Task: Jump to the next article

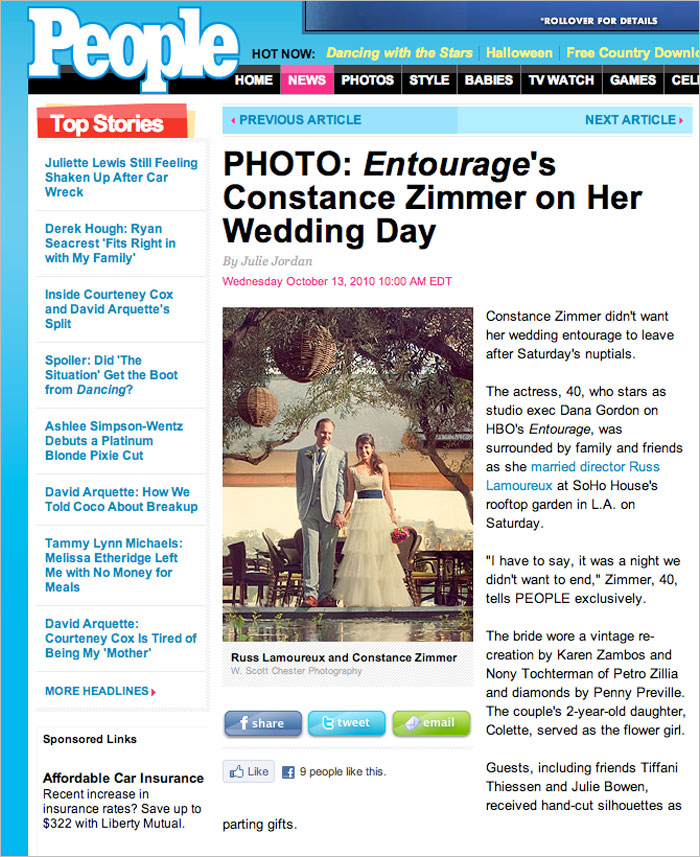Action: pos(634,120)
